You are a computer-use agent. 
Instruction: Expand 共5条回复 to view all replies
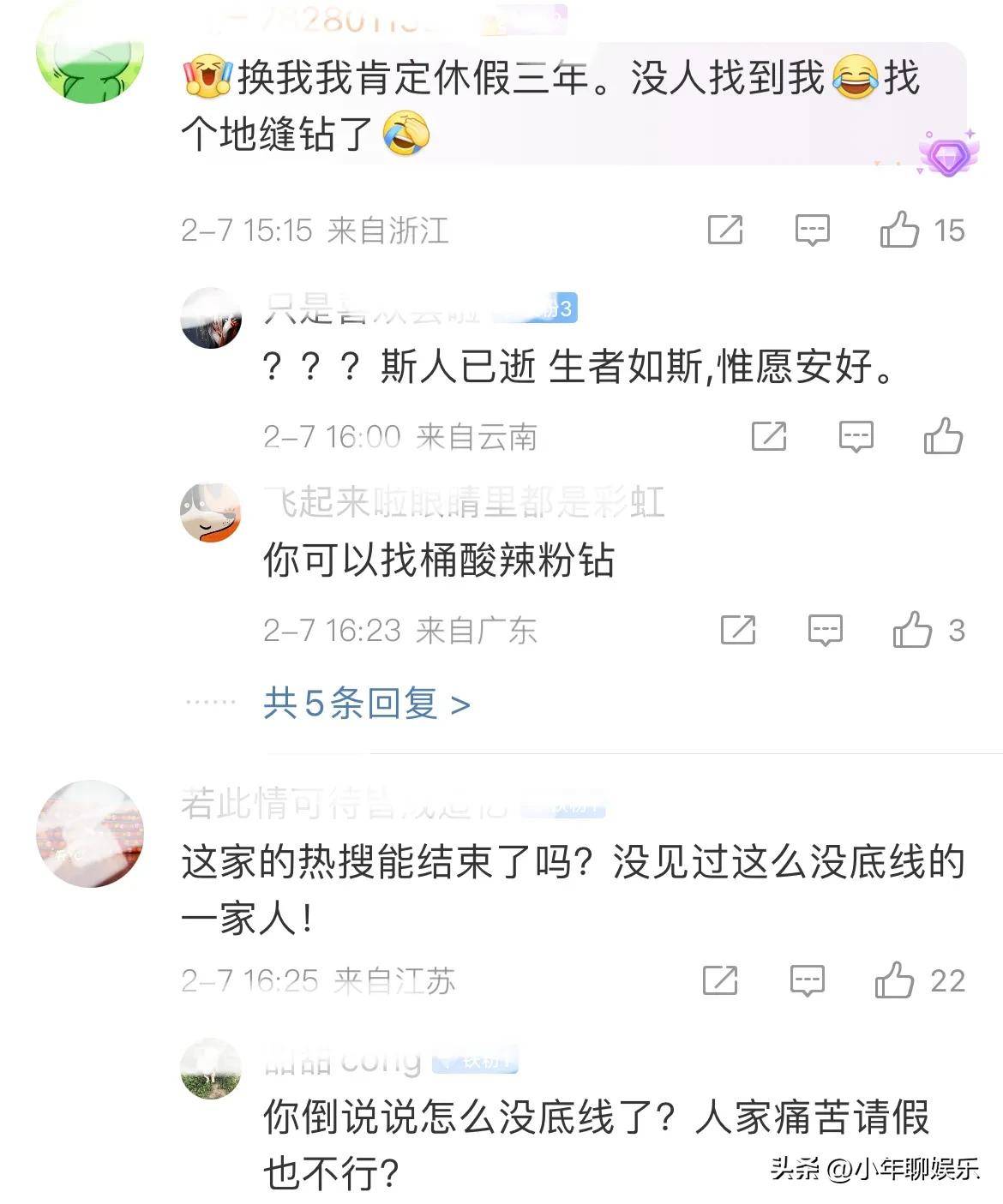(x=367, y=704)
